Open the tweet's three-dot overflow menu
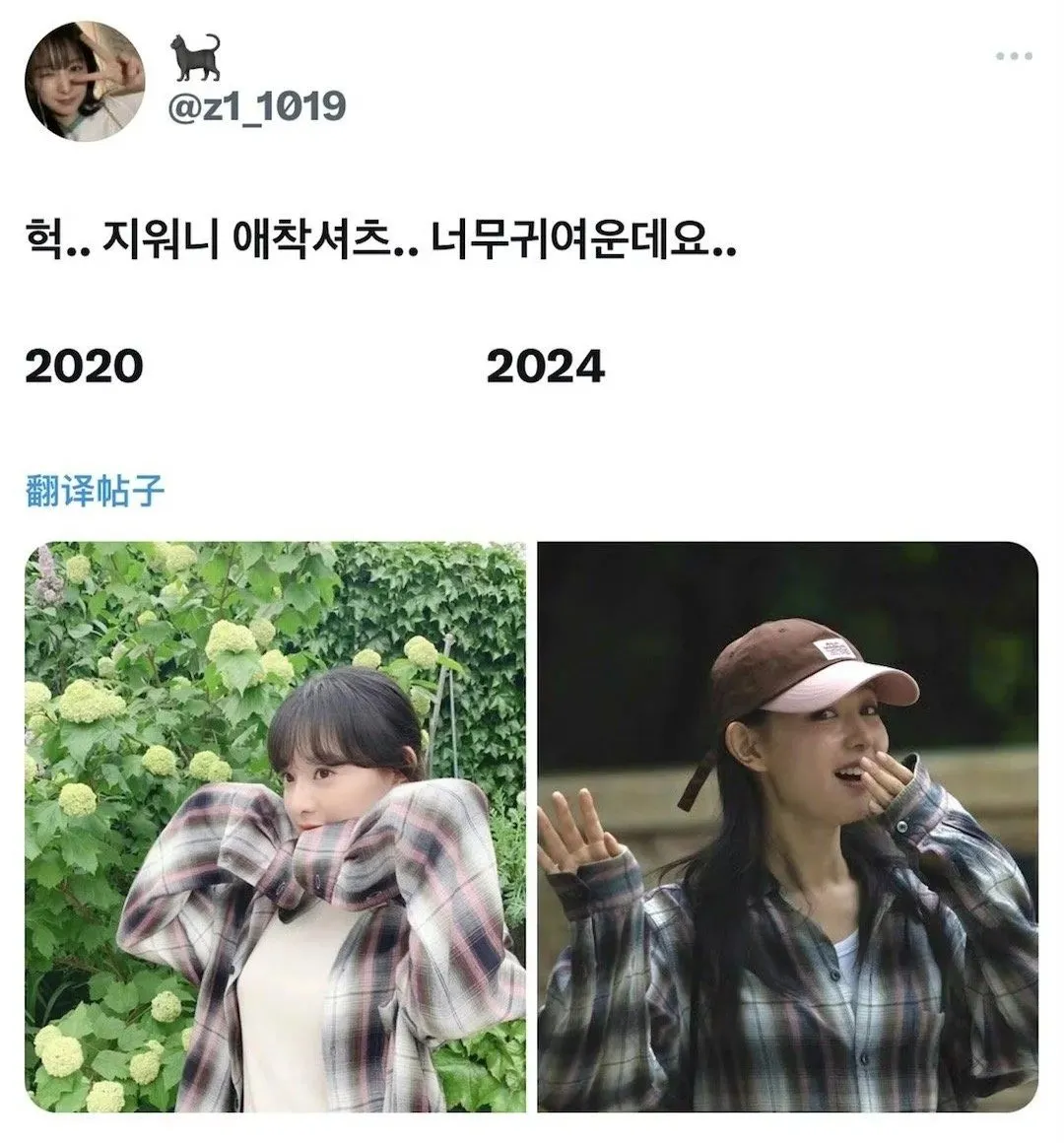Screen dimensions: 1064x1143 [x=1013, y=56]
